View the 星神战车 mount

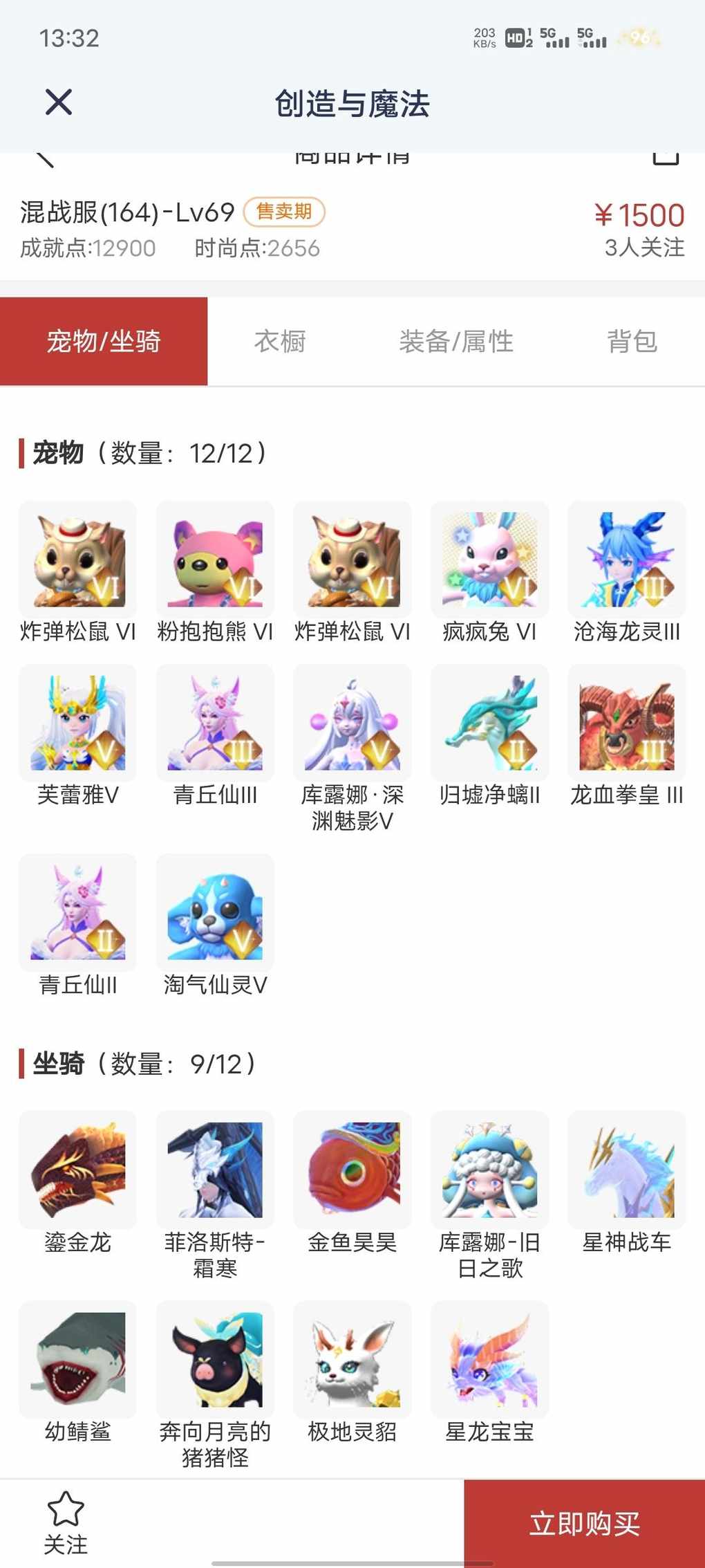click(627, 1170)
